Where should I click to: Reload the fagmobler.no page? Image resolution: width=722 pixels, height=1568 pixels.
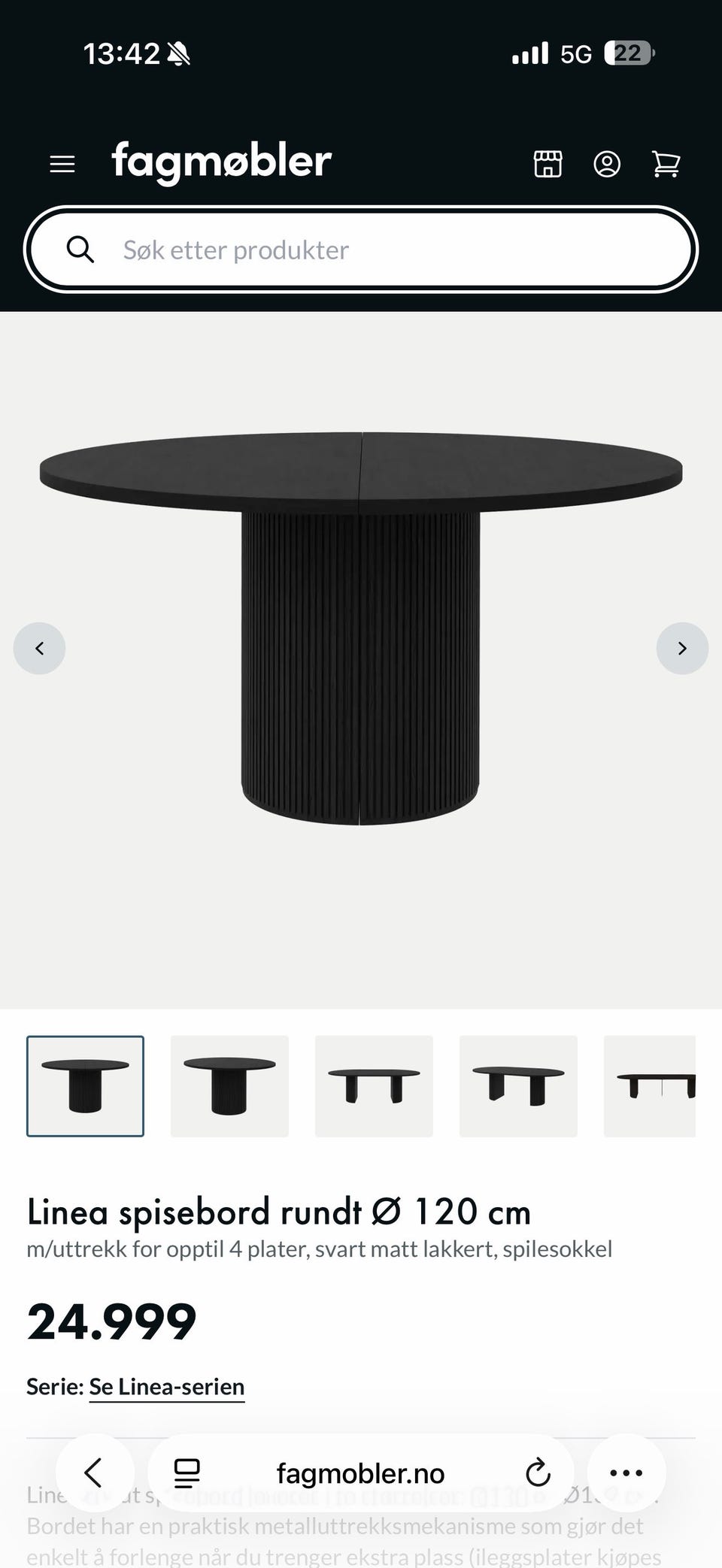point(538,1473)
